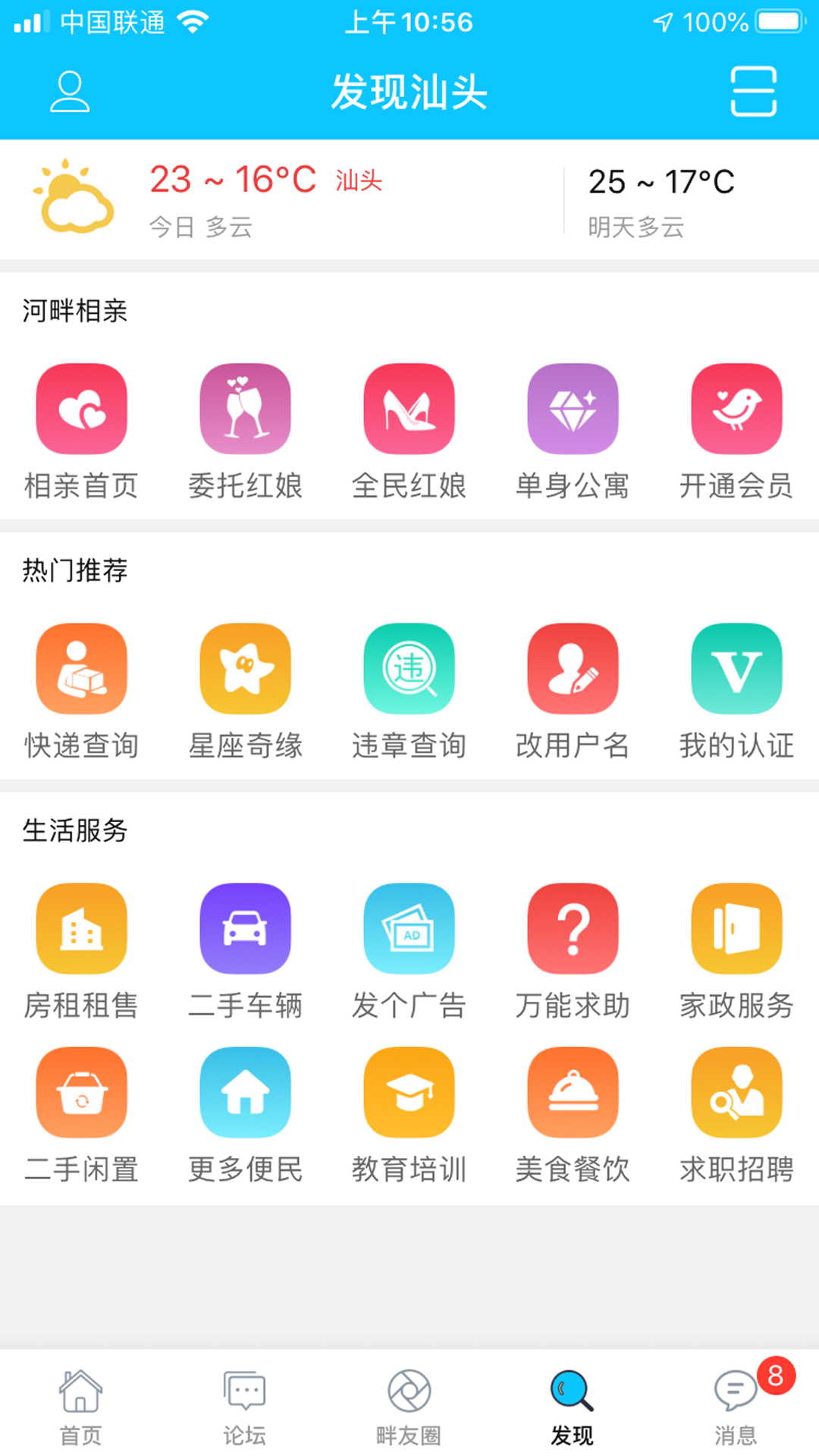Select the 委托红娘 wine glasses icon

pos(246,409)
